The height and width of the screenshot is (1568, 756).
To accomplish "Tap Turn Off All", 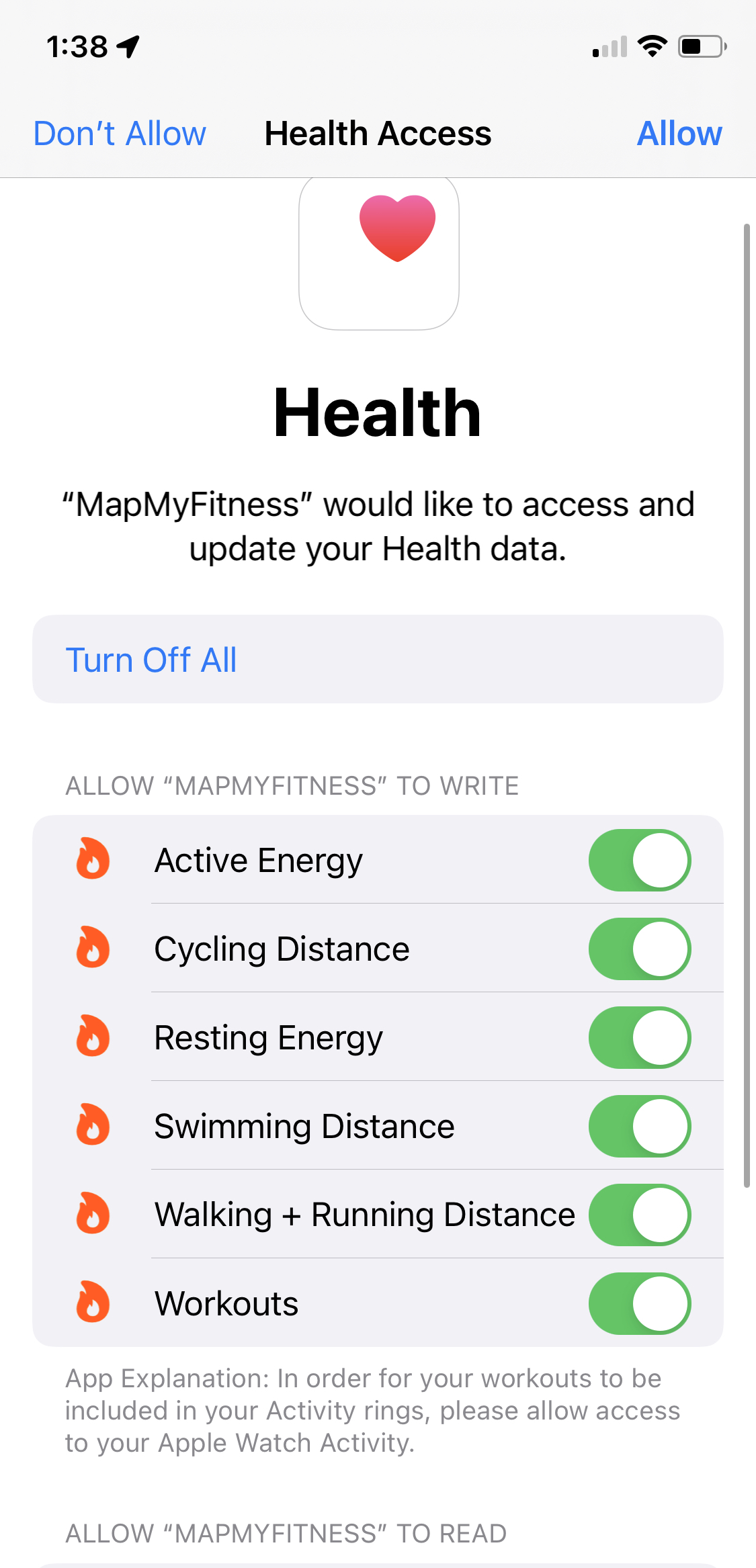I will pyautogui.click(x=151, y=660).
